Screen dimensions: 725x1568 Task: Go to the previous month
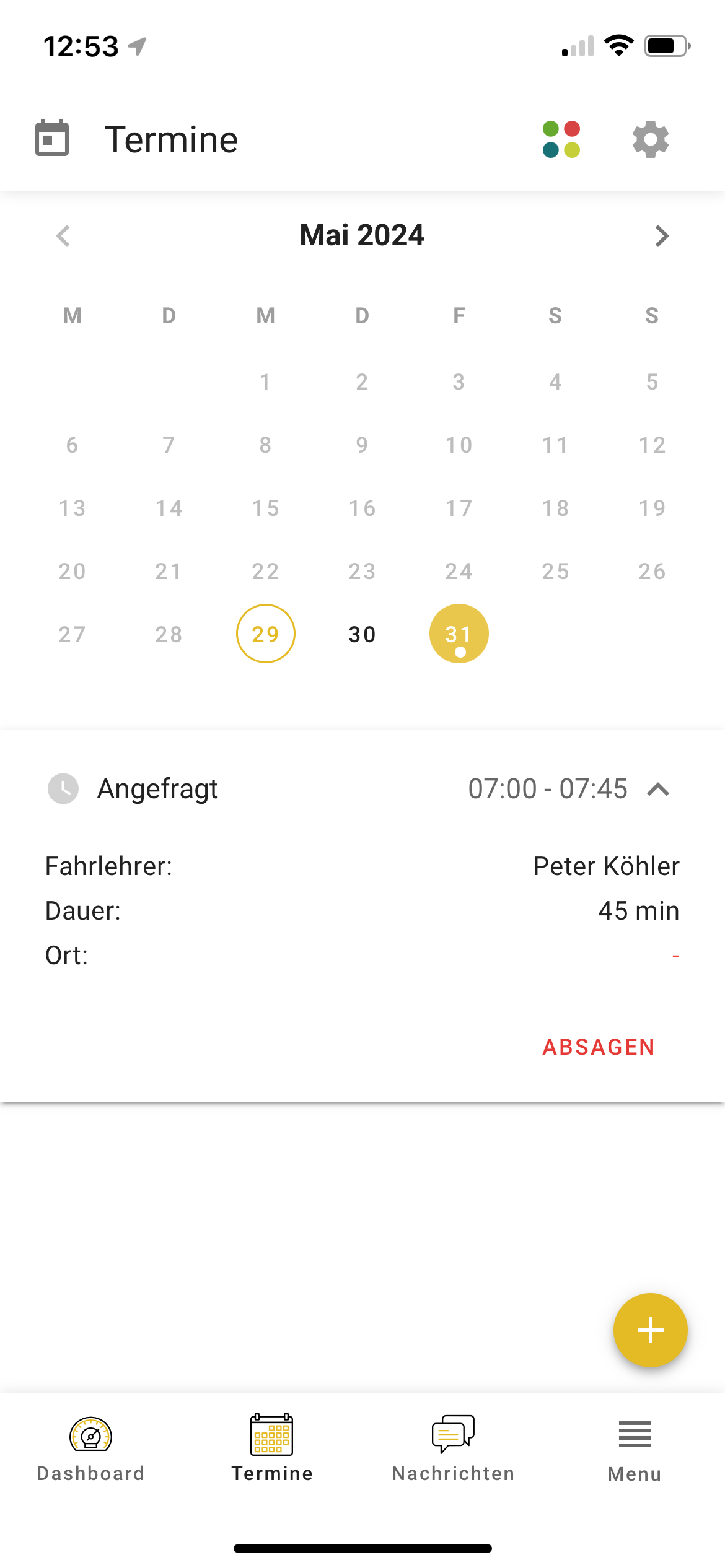pos(63,236)
